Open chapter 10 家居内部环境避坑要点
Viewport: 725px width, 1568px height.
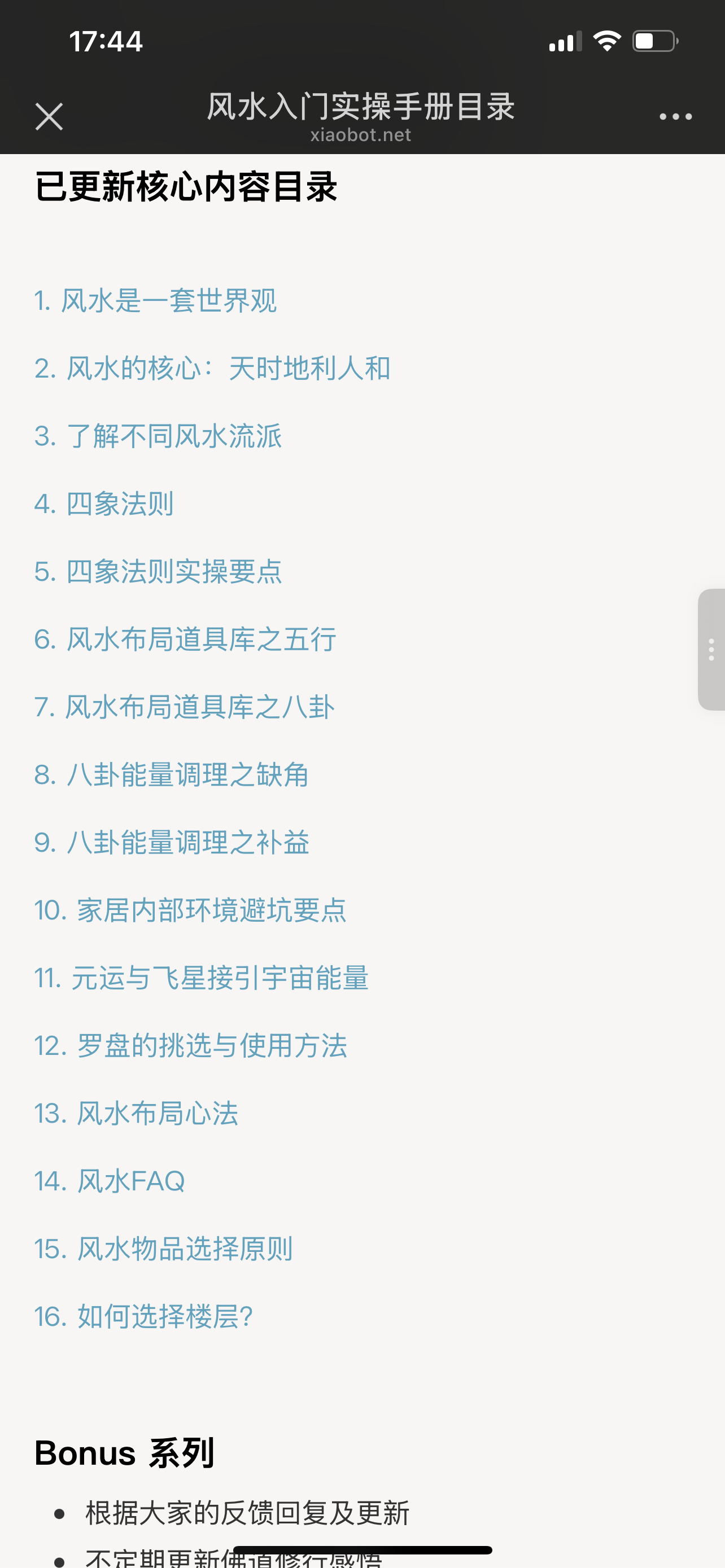pos(190,910)
